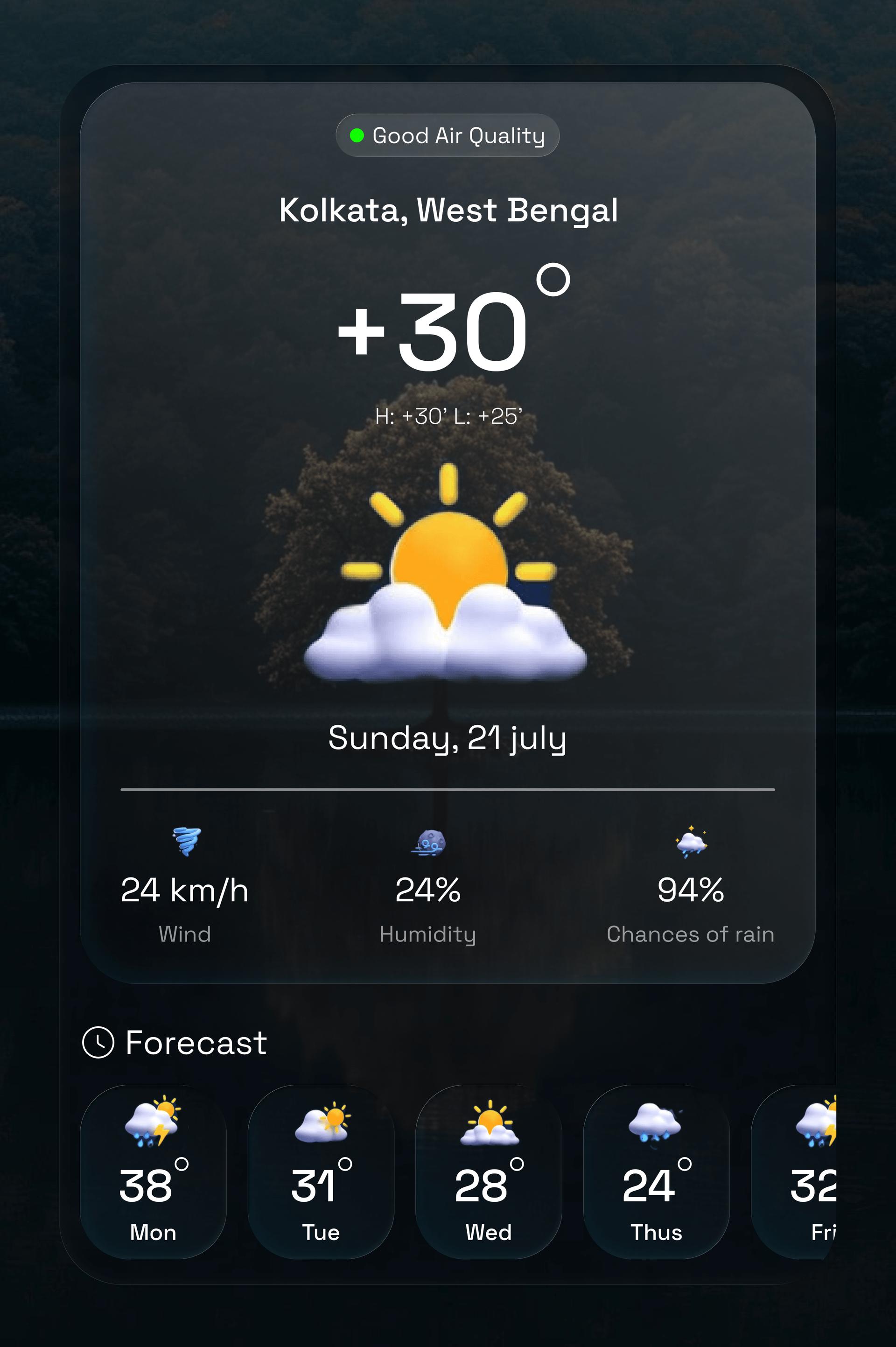This screenshot has height=1347, width=896.
Task: View the Wed forecast card
Action: pos(488,1171)
